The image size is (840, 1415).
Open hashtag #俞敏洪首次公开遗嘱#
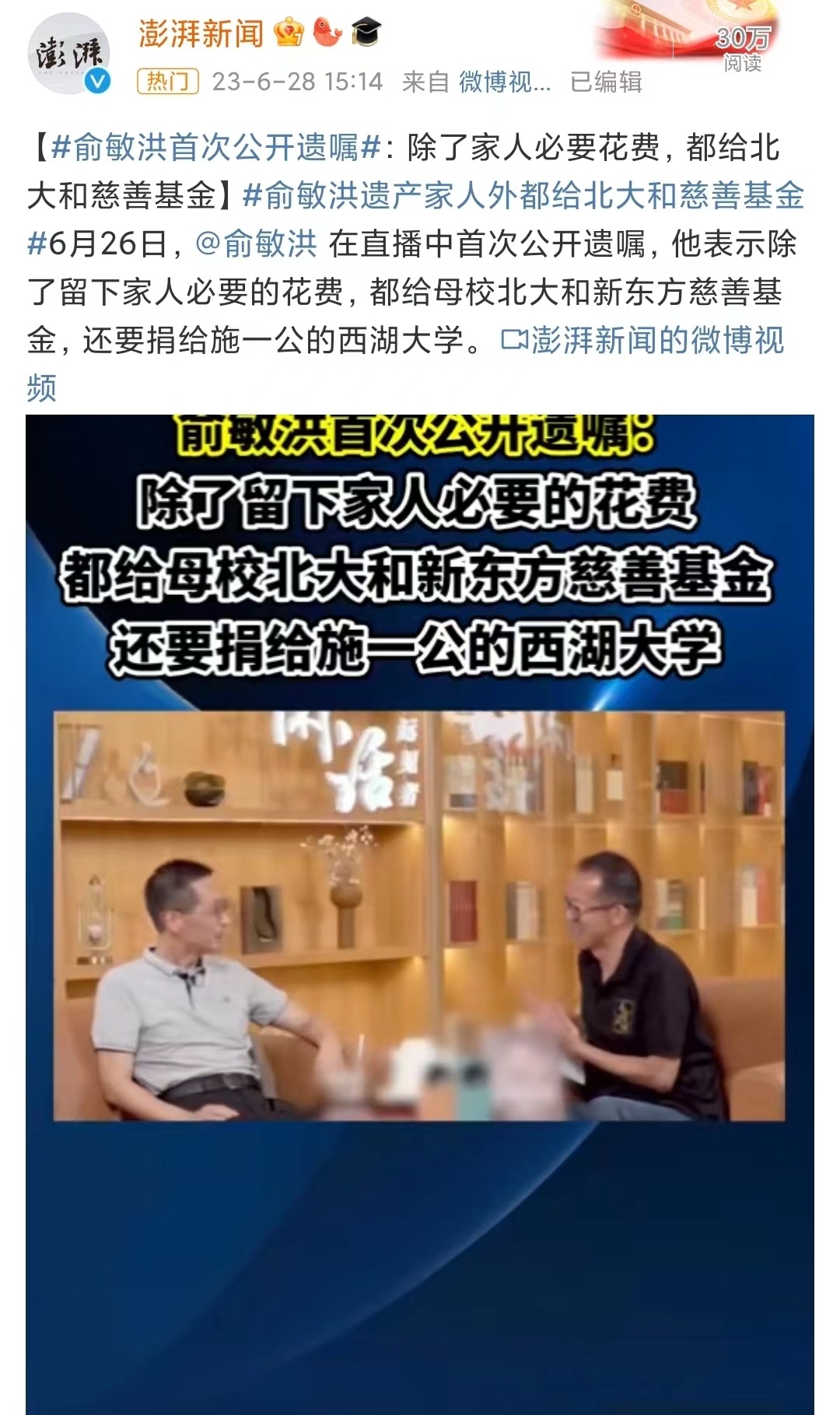click(x=215, y=147)
